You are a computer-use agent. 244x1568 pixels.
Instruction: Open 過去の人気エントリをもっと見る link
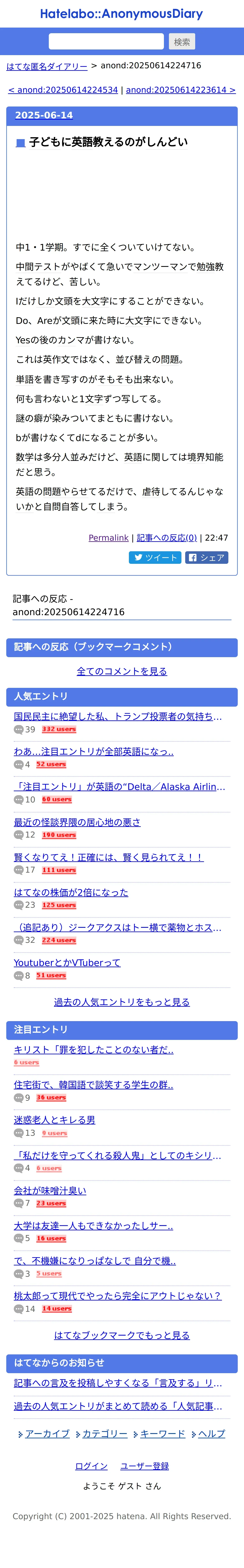coord(122,1002)
